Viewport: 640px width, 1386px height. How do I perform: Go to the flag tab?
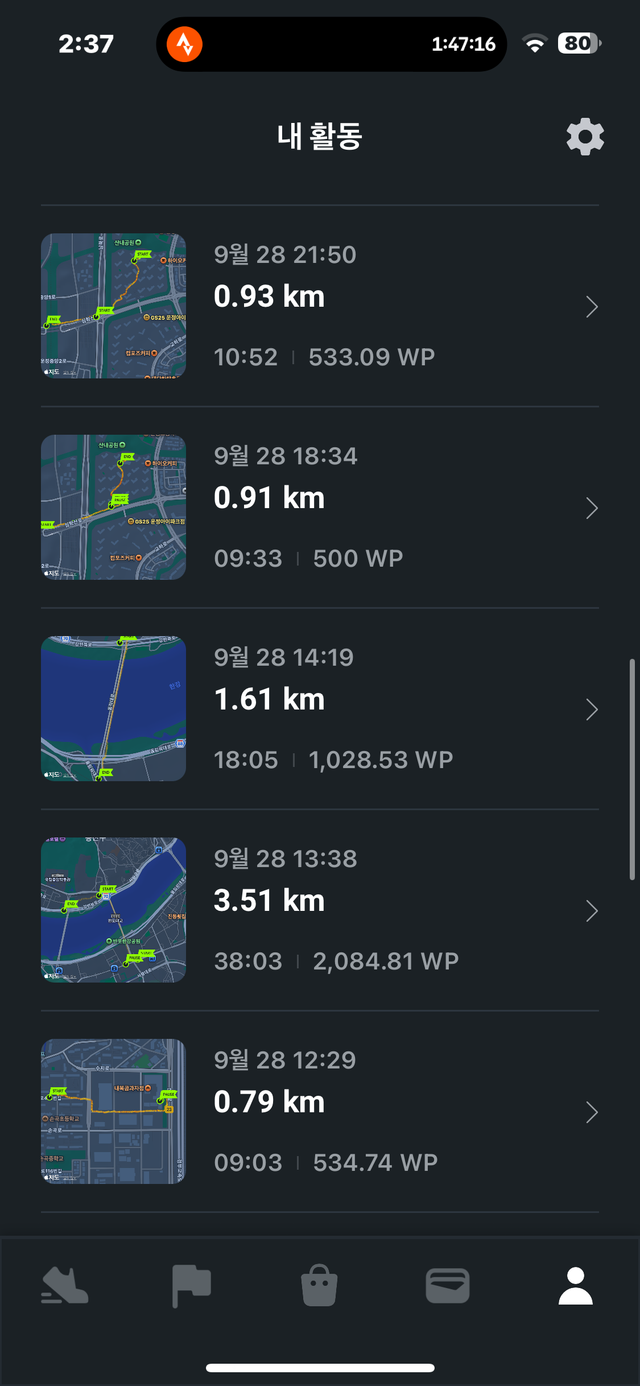point(191,1286)
